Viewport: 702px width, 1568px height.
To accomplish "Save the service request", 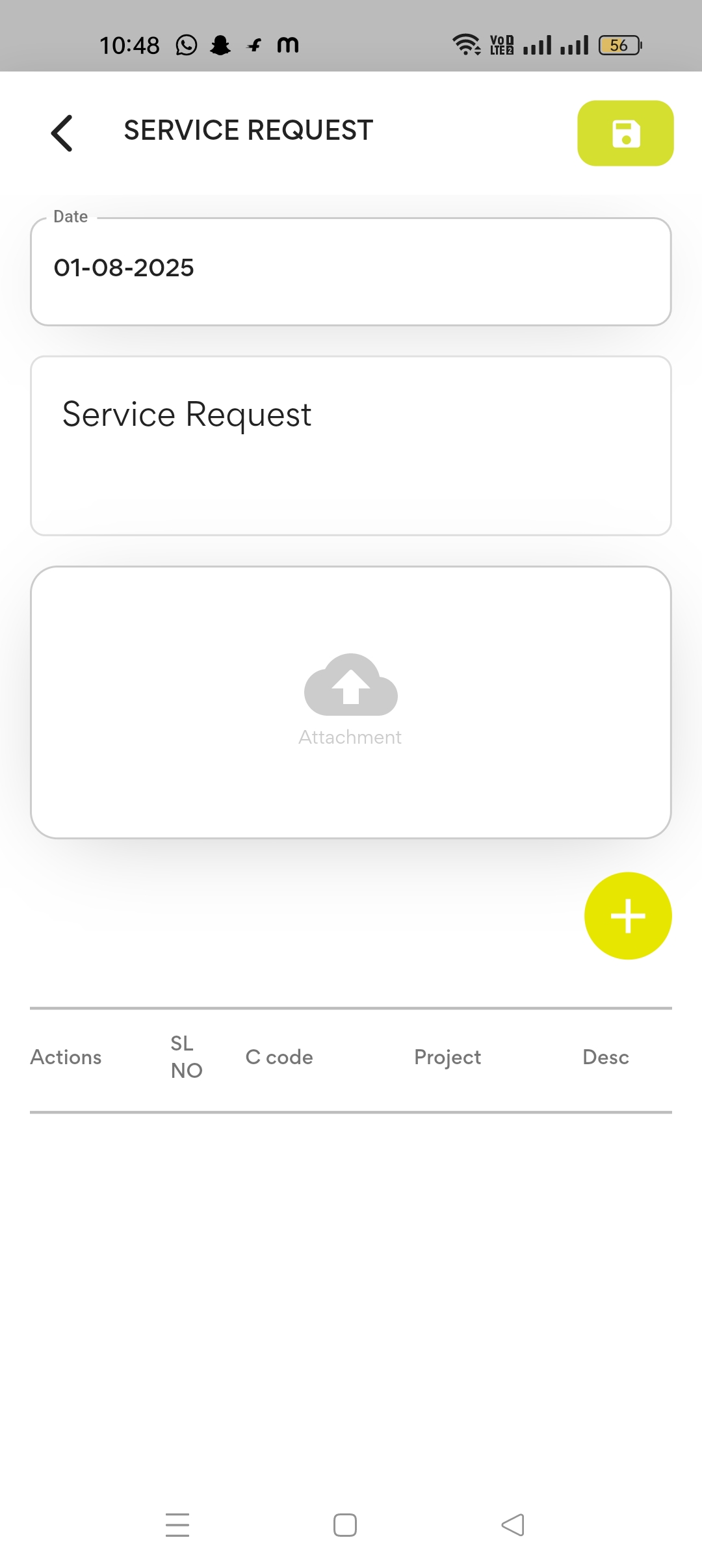I will pyautogui.click(x=625, y=133).
